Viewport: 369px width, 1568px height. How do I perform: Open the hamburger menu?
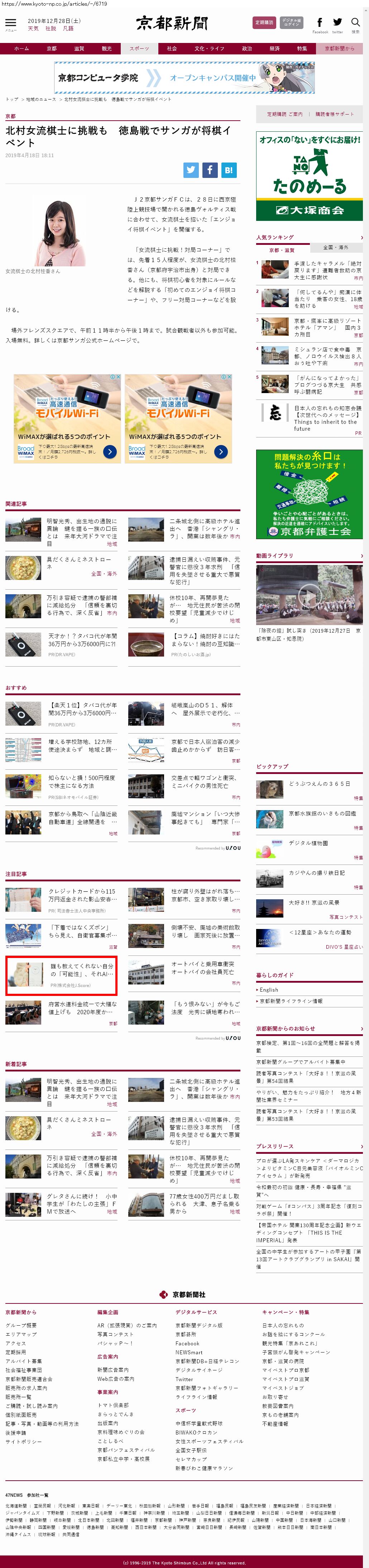pyautogui.click(x=10, y=23)
